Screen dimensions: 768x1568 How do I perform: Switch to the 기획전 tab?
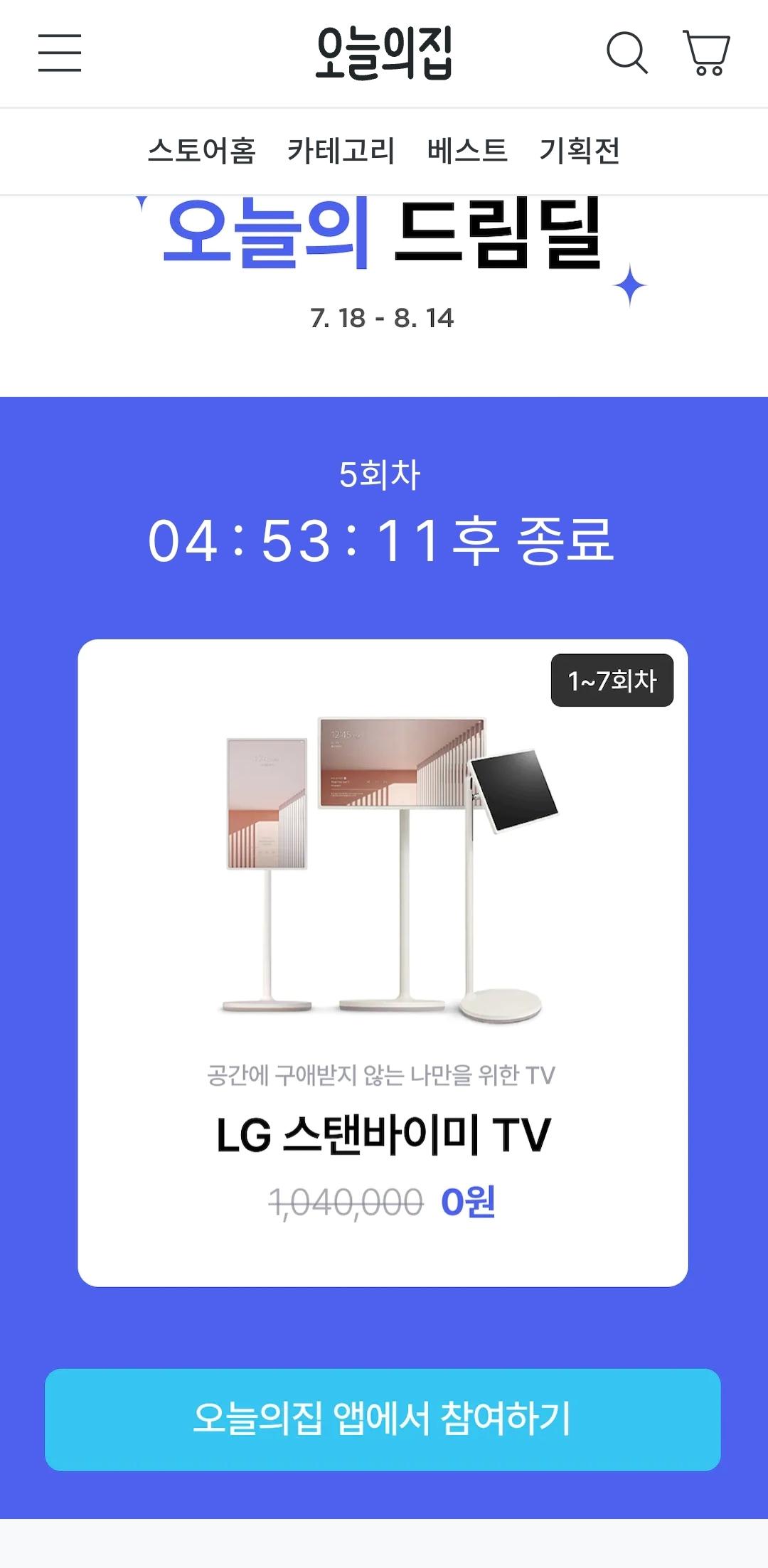580,151
